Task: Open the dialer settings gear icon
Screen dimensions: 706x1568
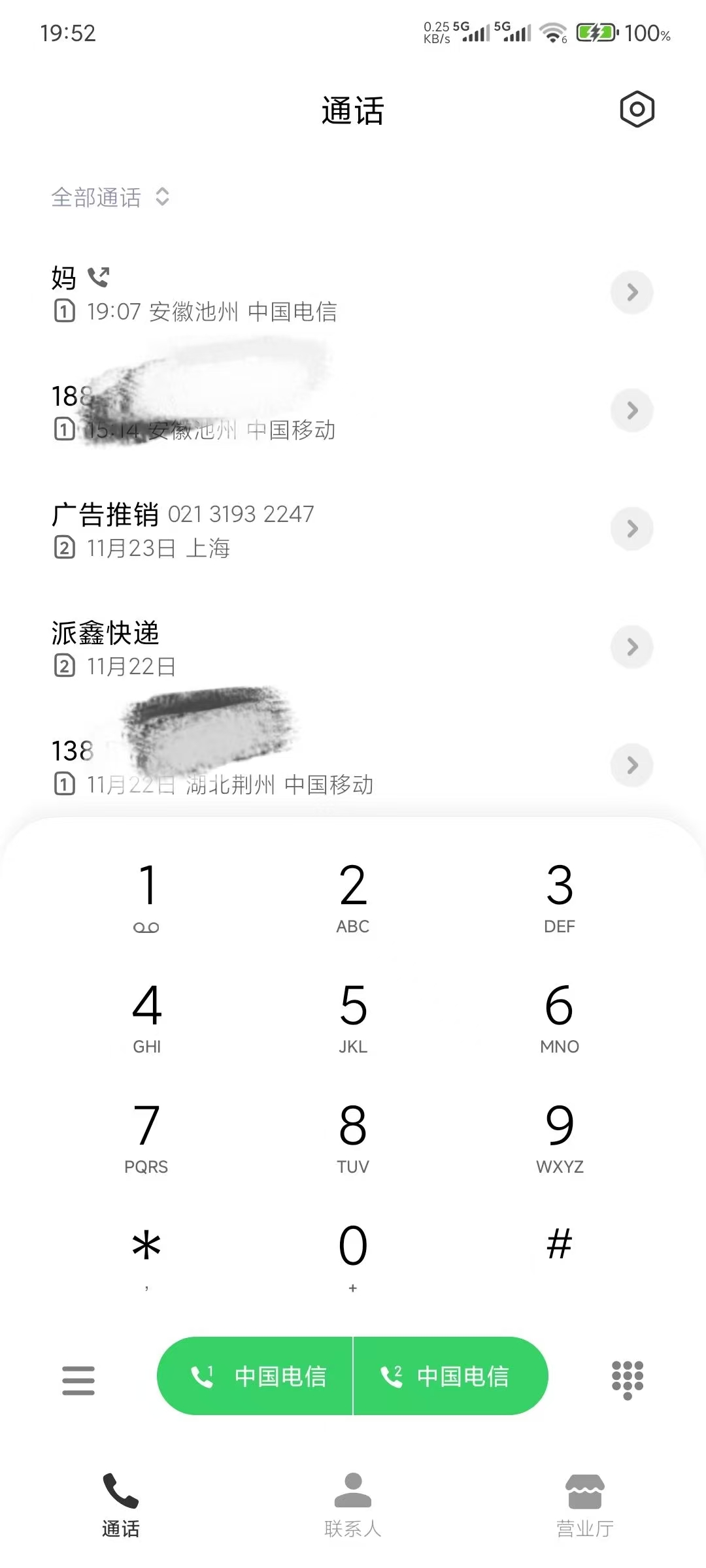Action: point(636,109)
